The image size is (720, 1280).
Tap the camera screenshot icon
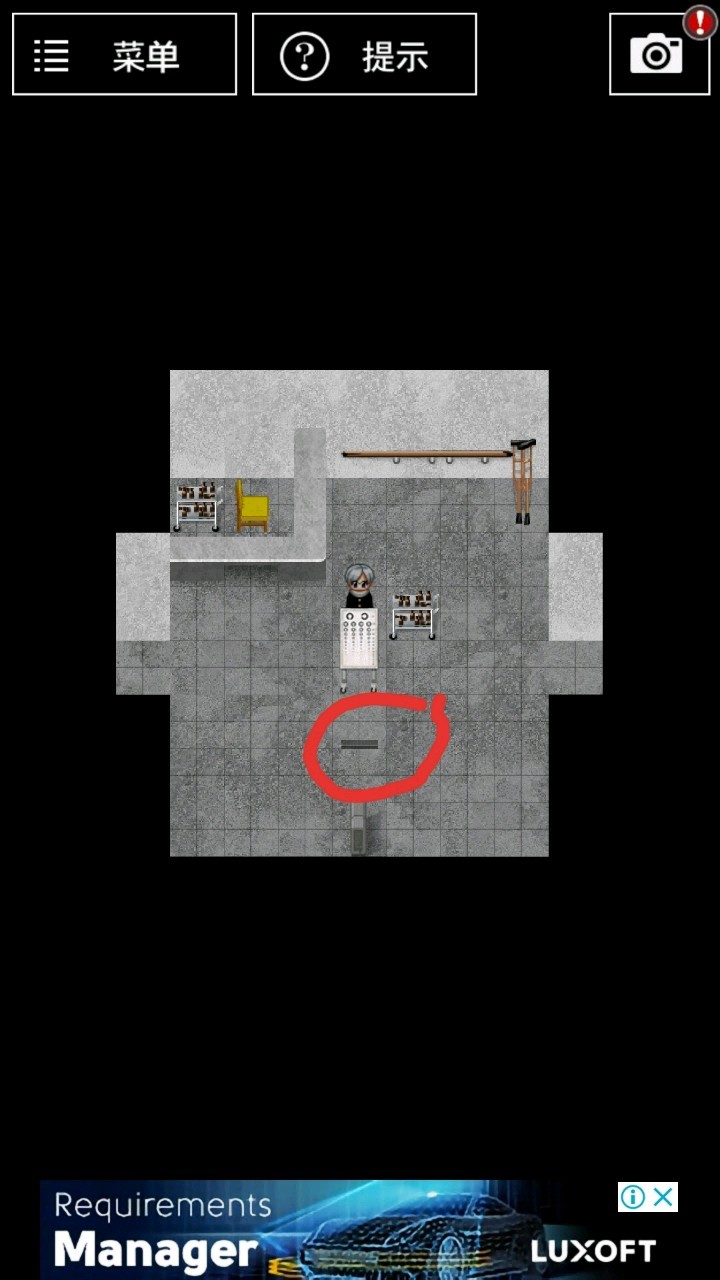click(x=656, y=54)
